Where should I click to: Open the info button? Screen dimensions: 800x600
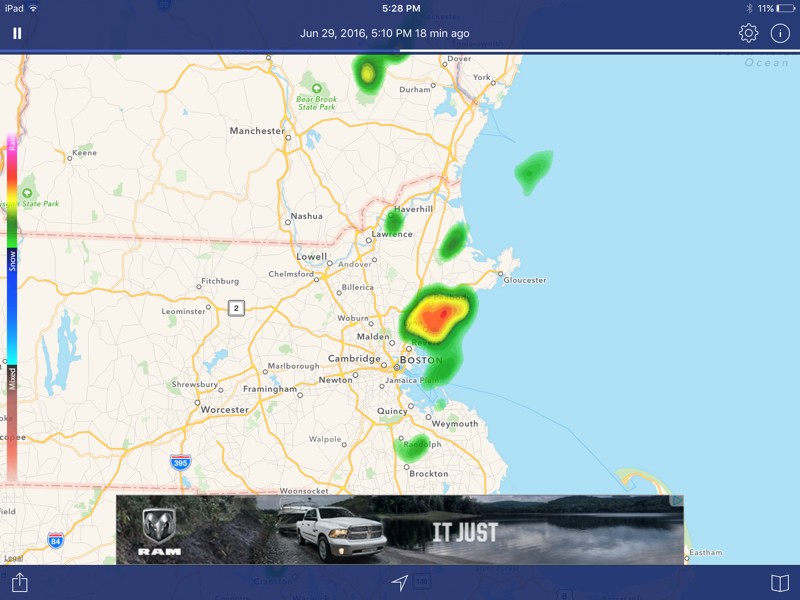[780, 33]
